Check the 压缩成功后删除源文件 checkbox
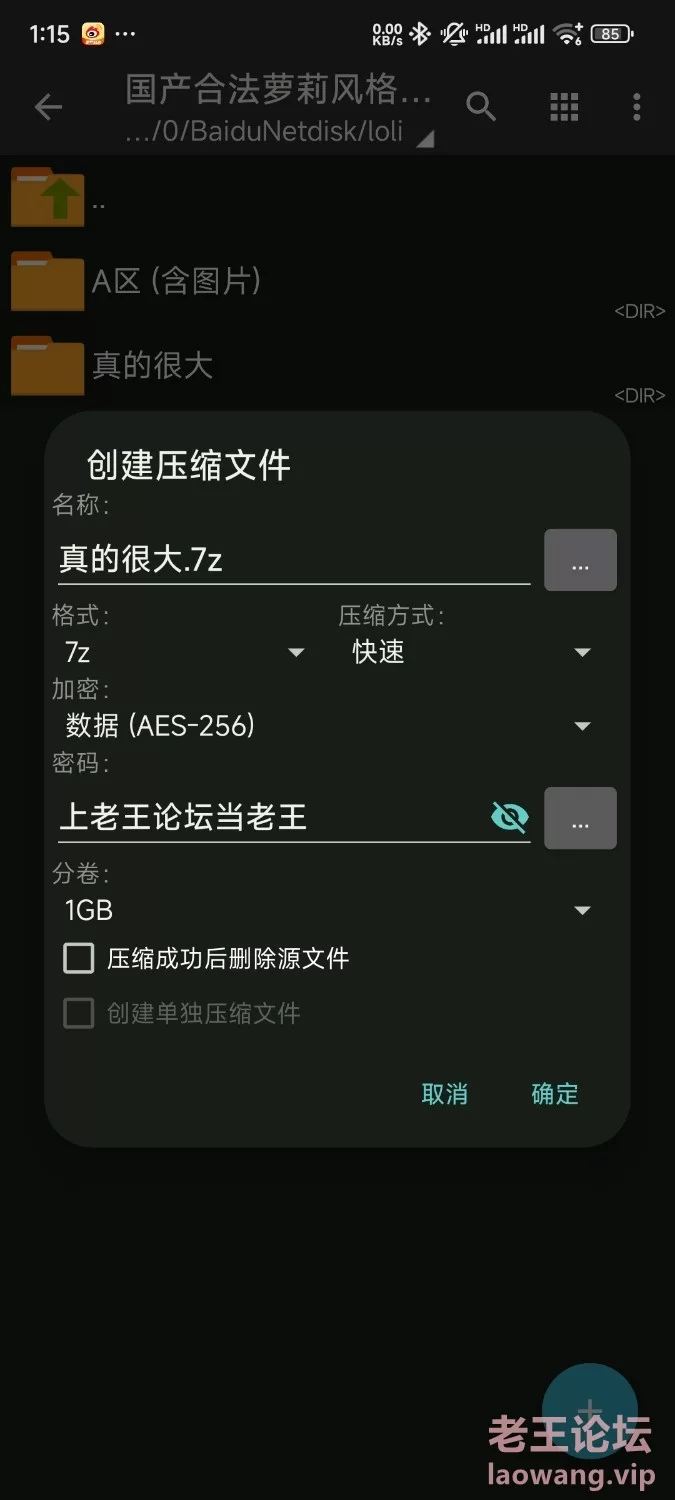The image size is (675, 1500). tap(79, 959)
